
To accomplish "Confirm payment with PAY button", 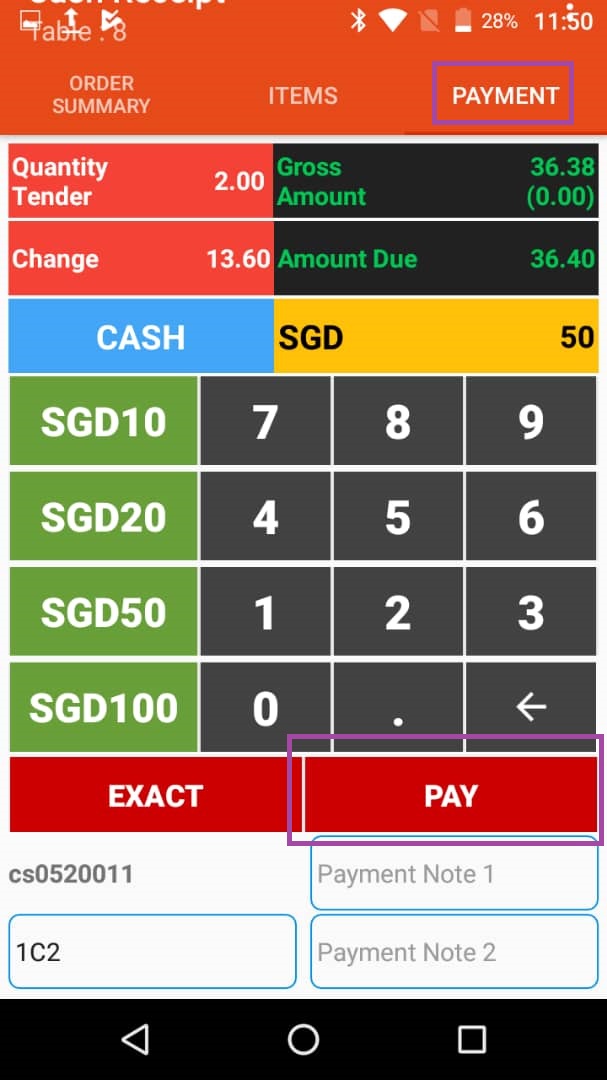I will click(451, 796).
